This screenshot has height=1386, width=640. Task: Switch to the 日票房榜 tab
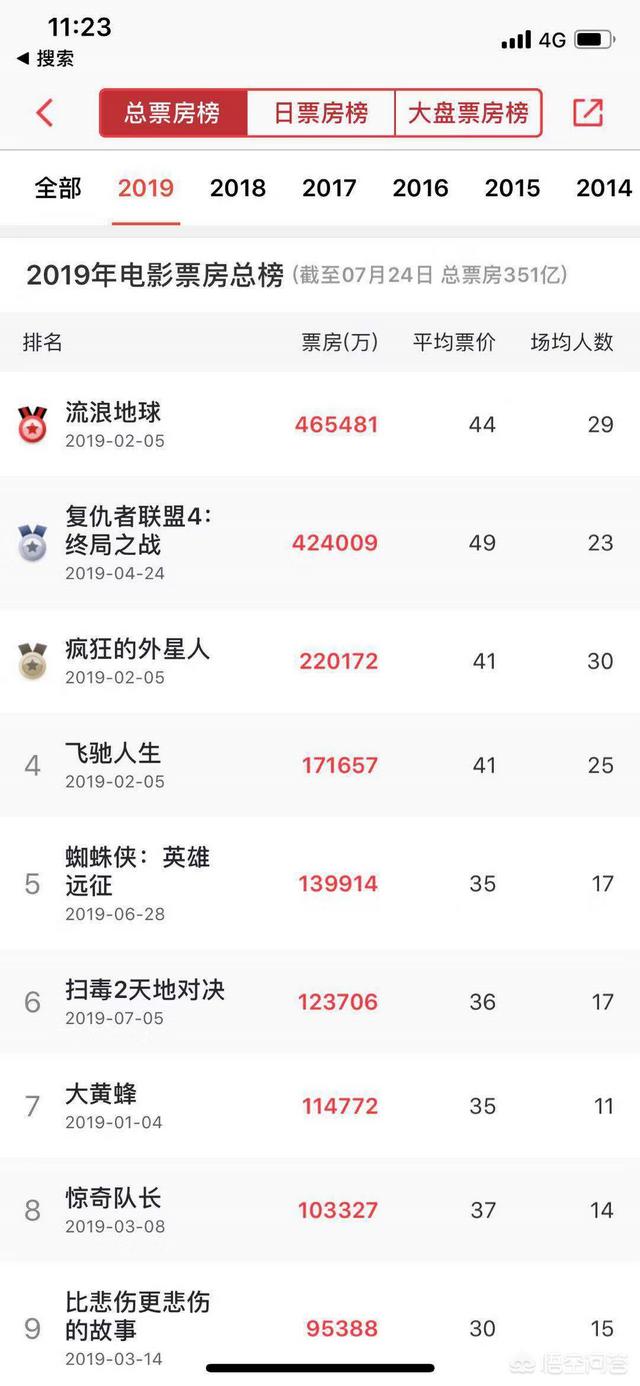point(321,113)
